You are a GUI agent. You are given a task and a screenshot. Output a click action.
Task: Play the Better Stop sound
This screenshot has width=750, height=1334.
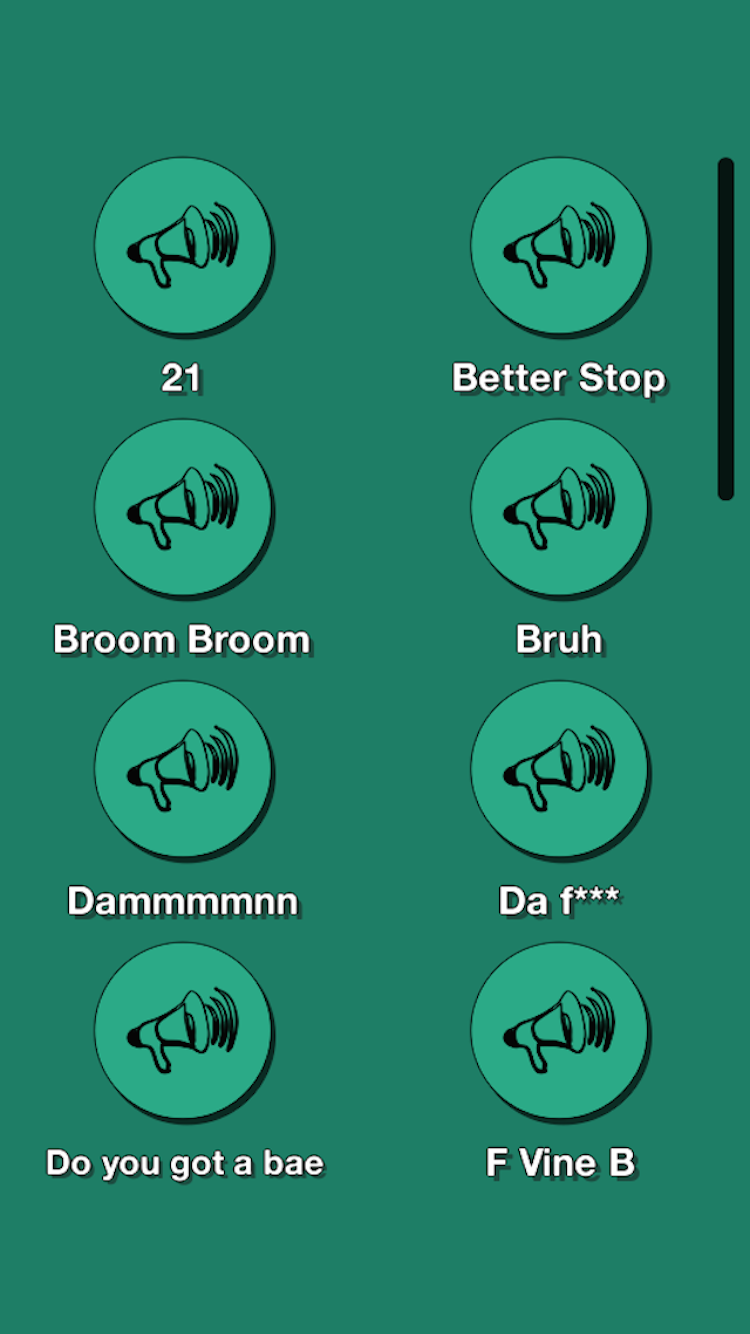pos(559,245)
